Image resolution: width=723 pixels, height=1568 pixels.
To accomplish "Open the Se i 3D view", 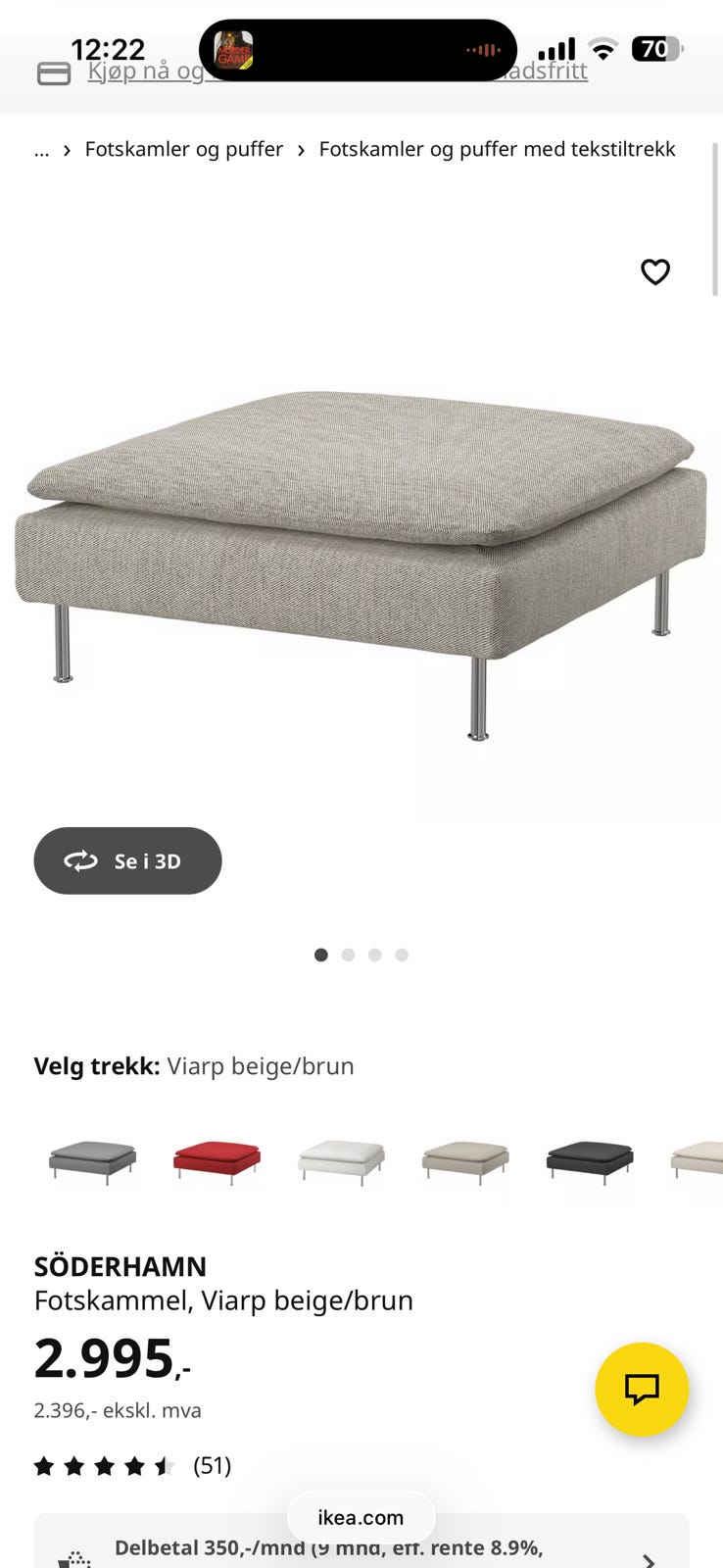I will [x=127, y=860].
